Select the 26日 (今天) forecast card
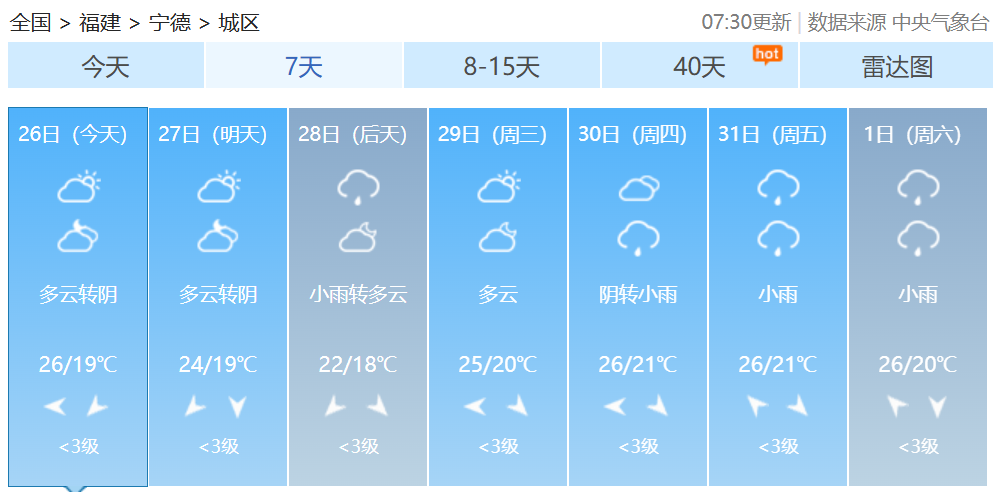The height and width of the screenshot is (492, 993). [78, 295]
